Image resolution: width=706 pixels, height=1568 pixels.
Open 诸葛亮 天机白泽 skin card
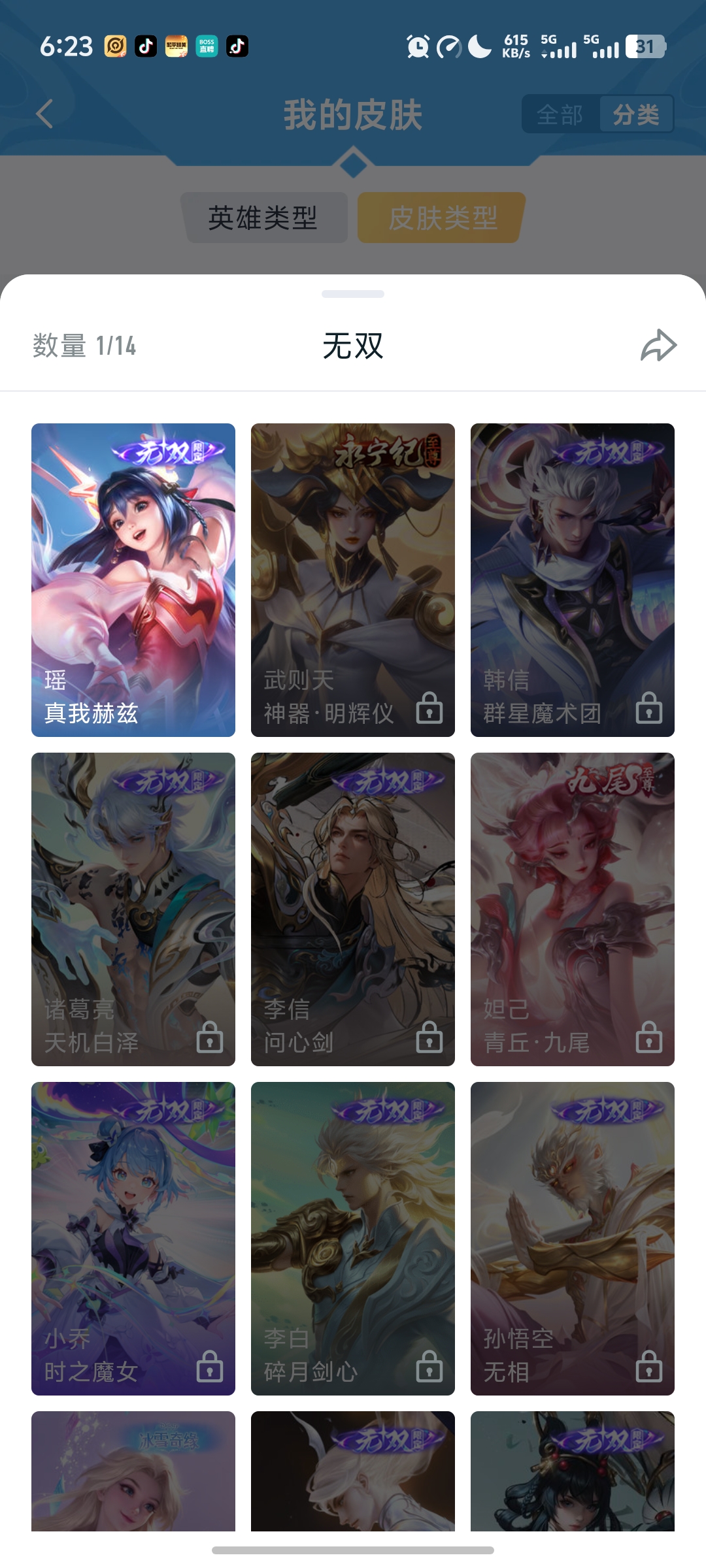click(x=133, y=909)
